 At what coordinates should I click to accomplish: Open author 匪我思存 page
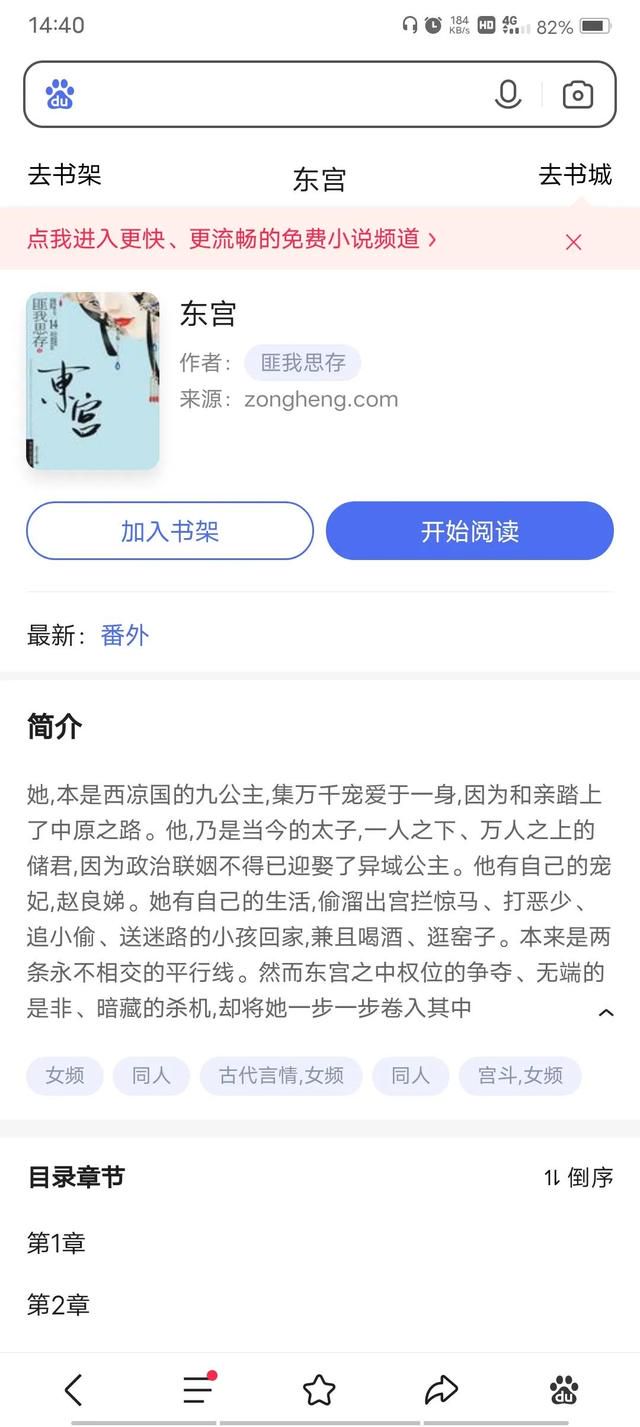click(x=303, y=363)
